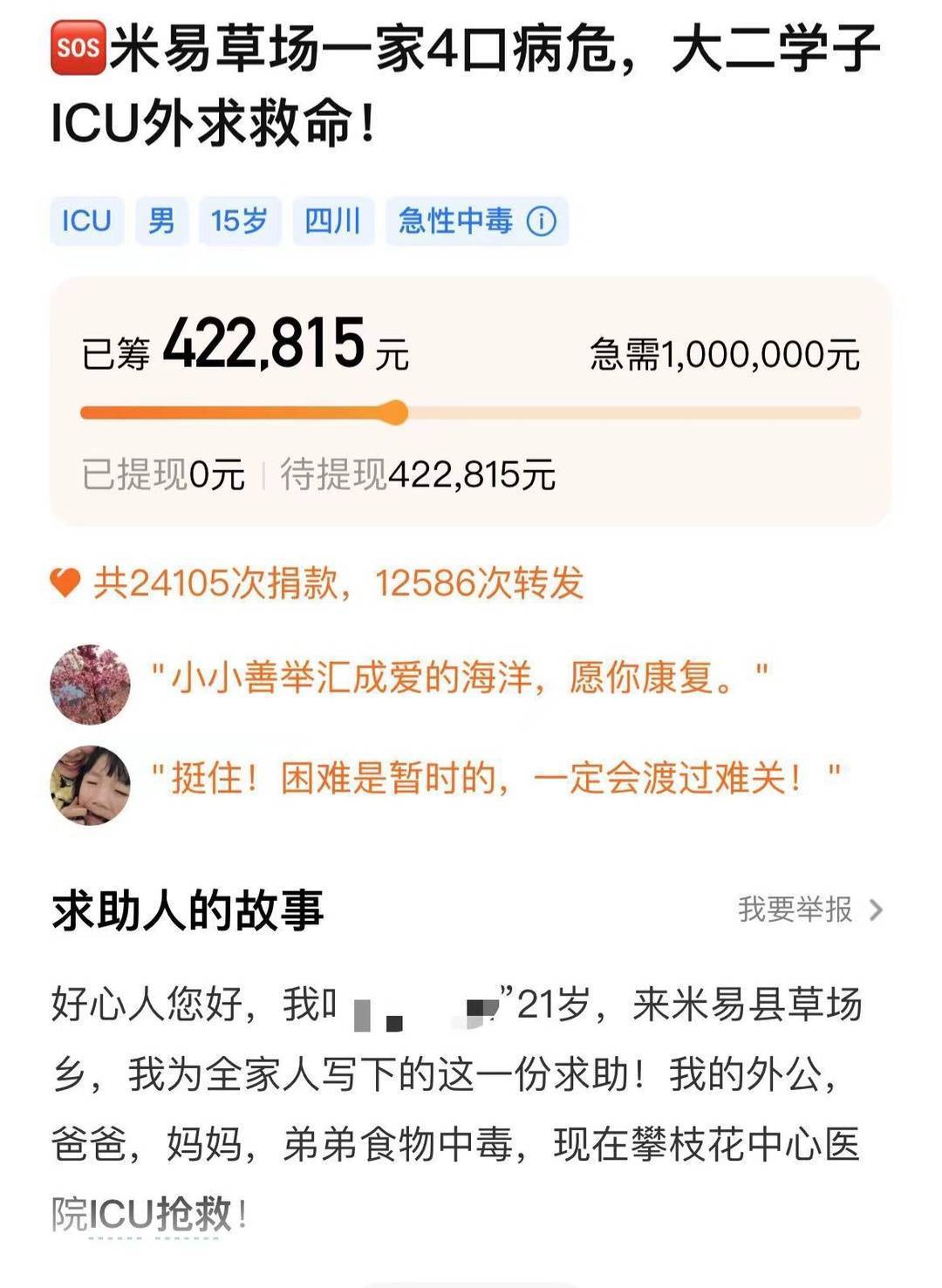Open the 共24105次捐款 donation record line
The height and width of the screenshot is (1288, 942).
[x=337, y=583]
